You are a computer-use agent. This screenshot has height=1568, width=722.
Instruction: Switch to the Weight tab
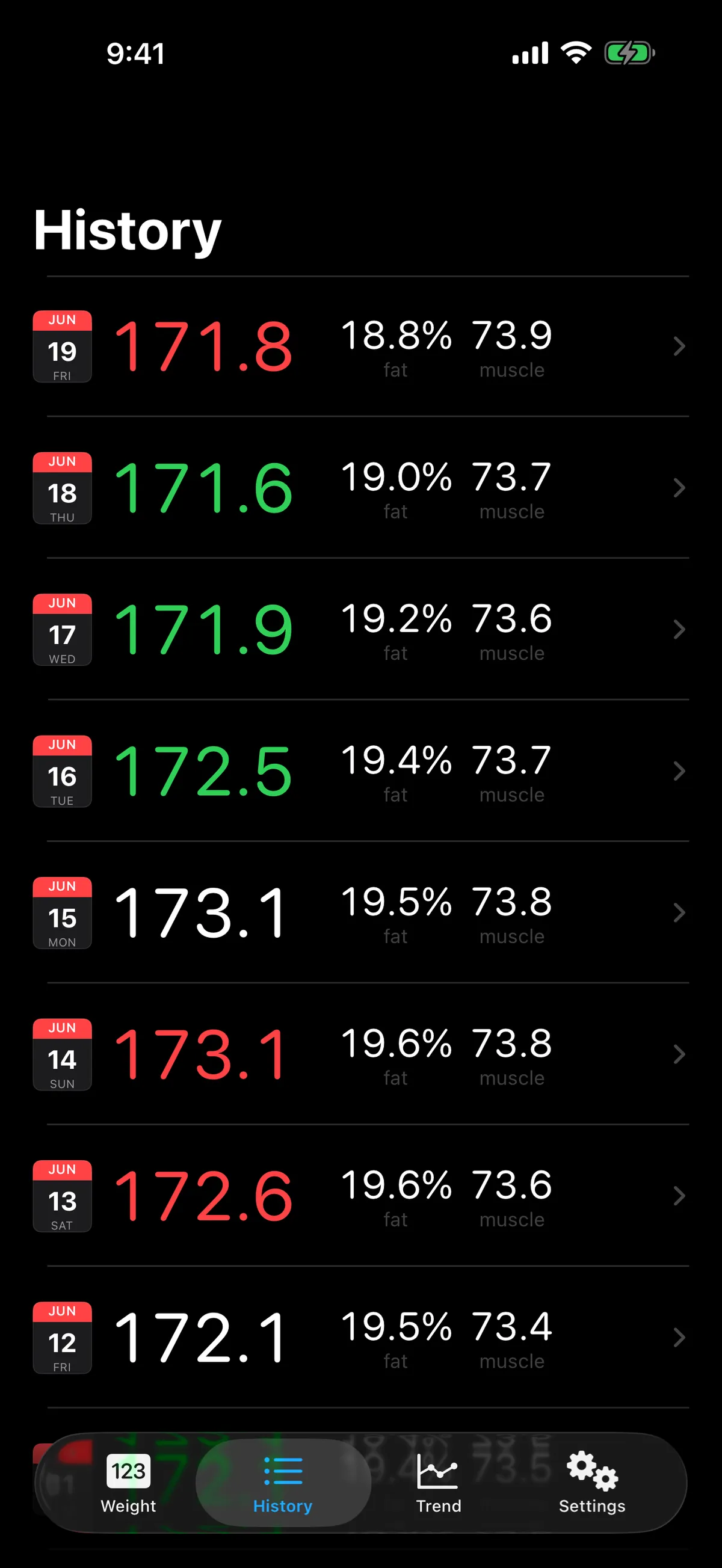coord(128,1483)
